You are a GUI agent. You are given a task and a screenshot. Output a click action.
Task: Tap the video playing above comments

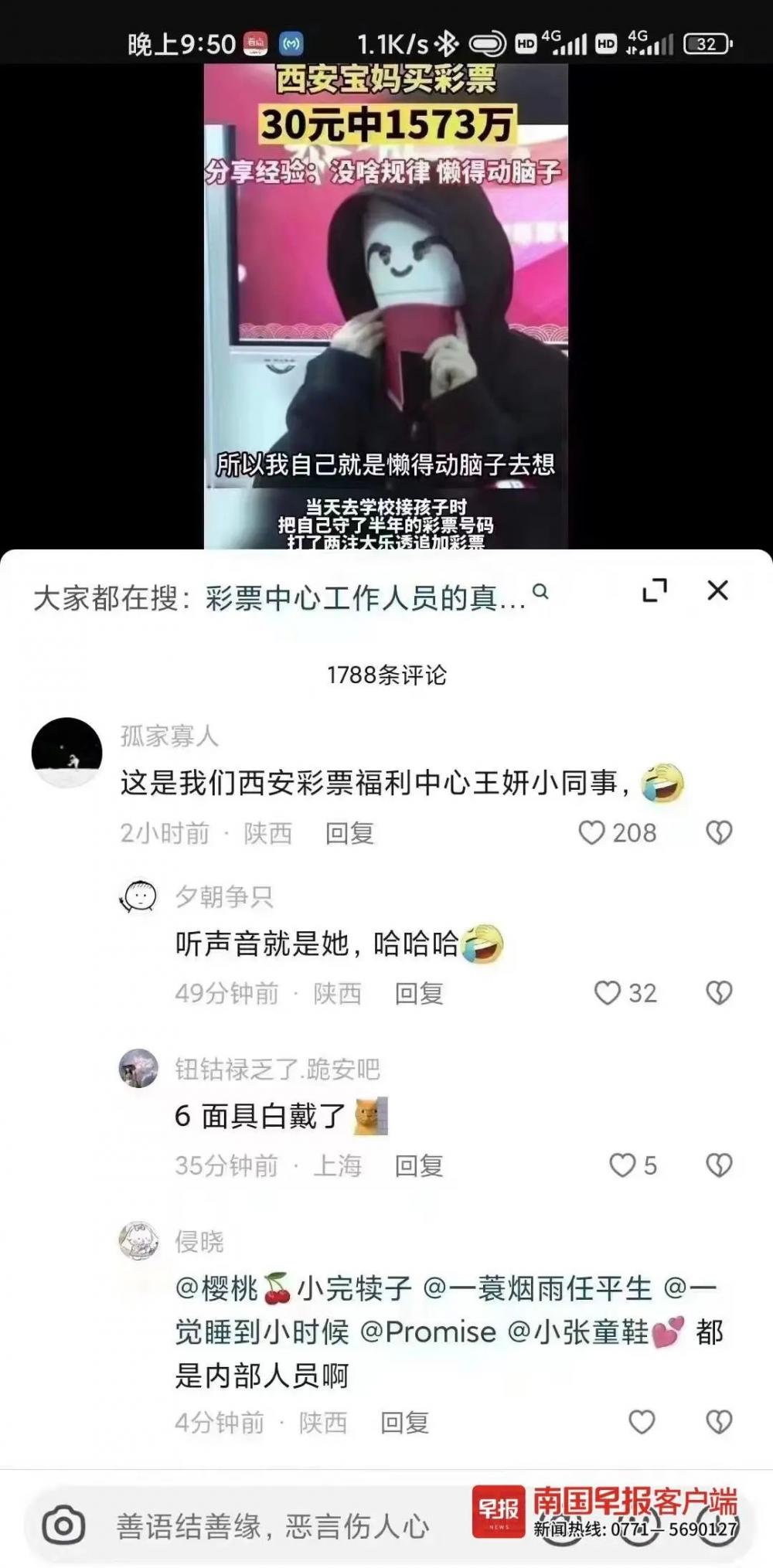tap(386, 309)
